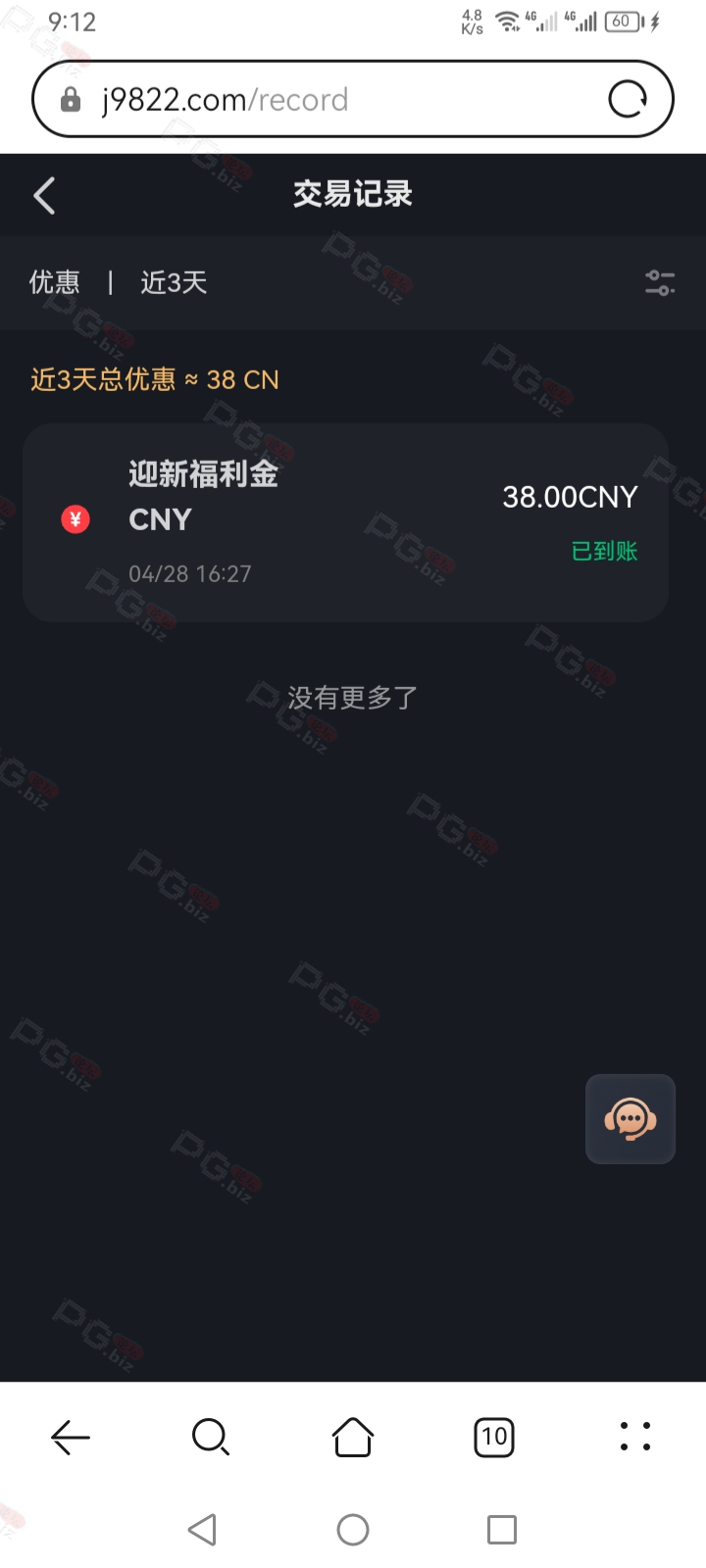This screenshot has width=706, height=1568.
Task: Tap the system recent apps button
Action: click(502, 1530)
